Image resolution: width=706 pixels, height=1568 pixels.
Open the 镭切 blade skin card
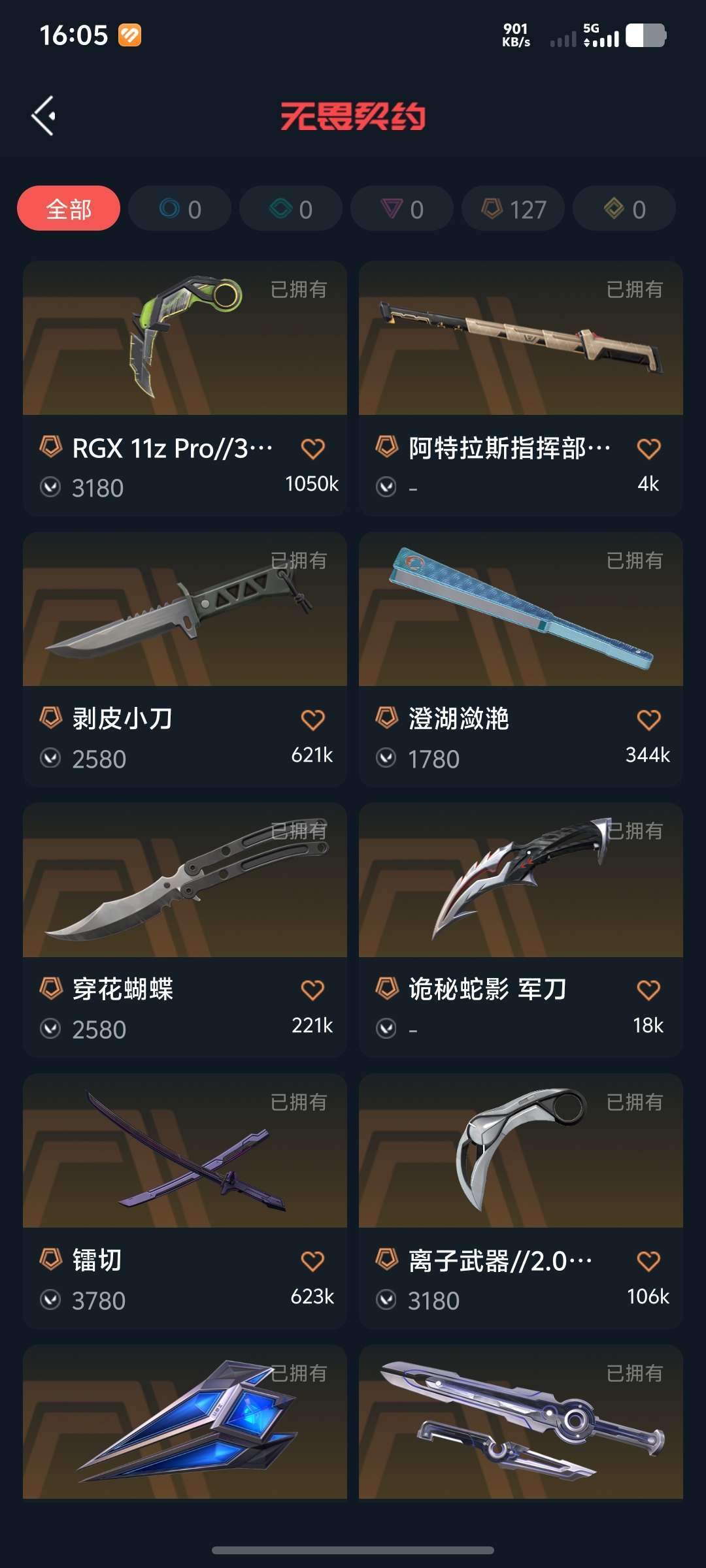185,1201
